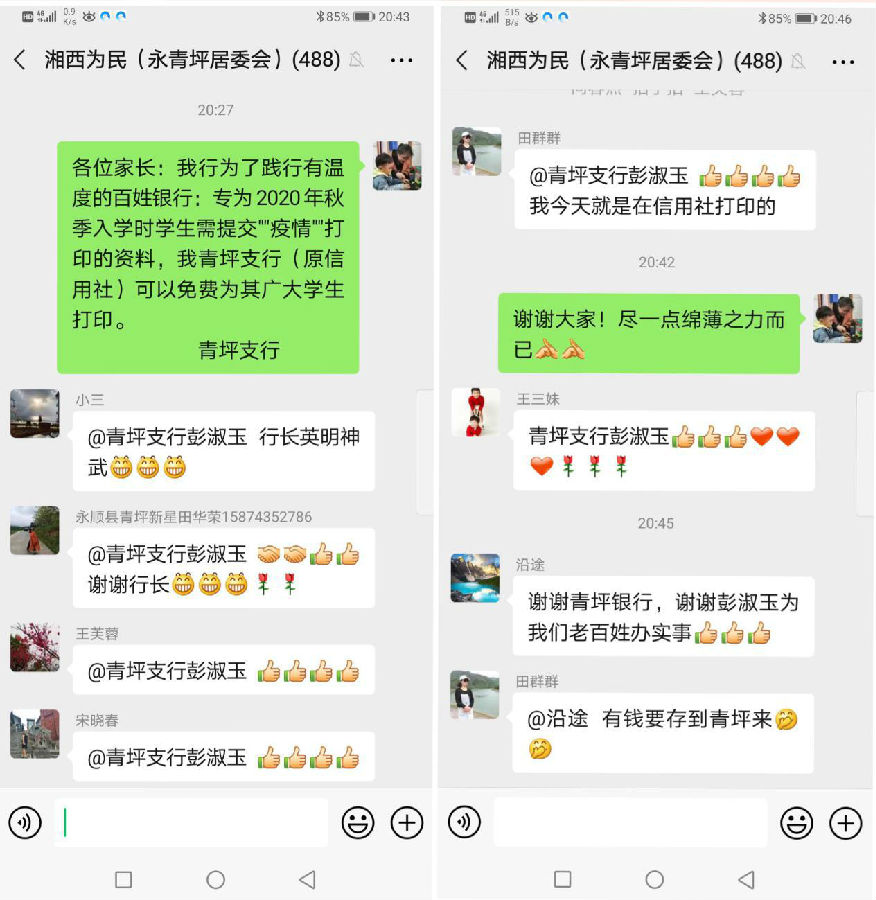Image resolution: width=876 pixels, height=900 pixels.
Task: Tap the back arrow on the right screen
Action: [458, 62]
